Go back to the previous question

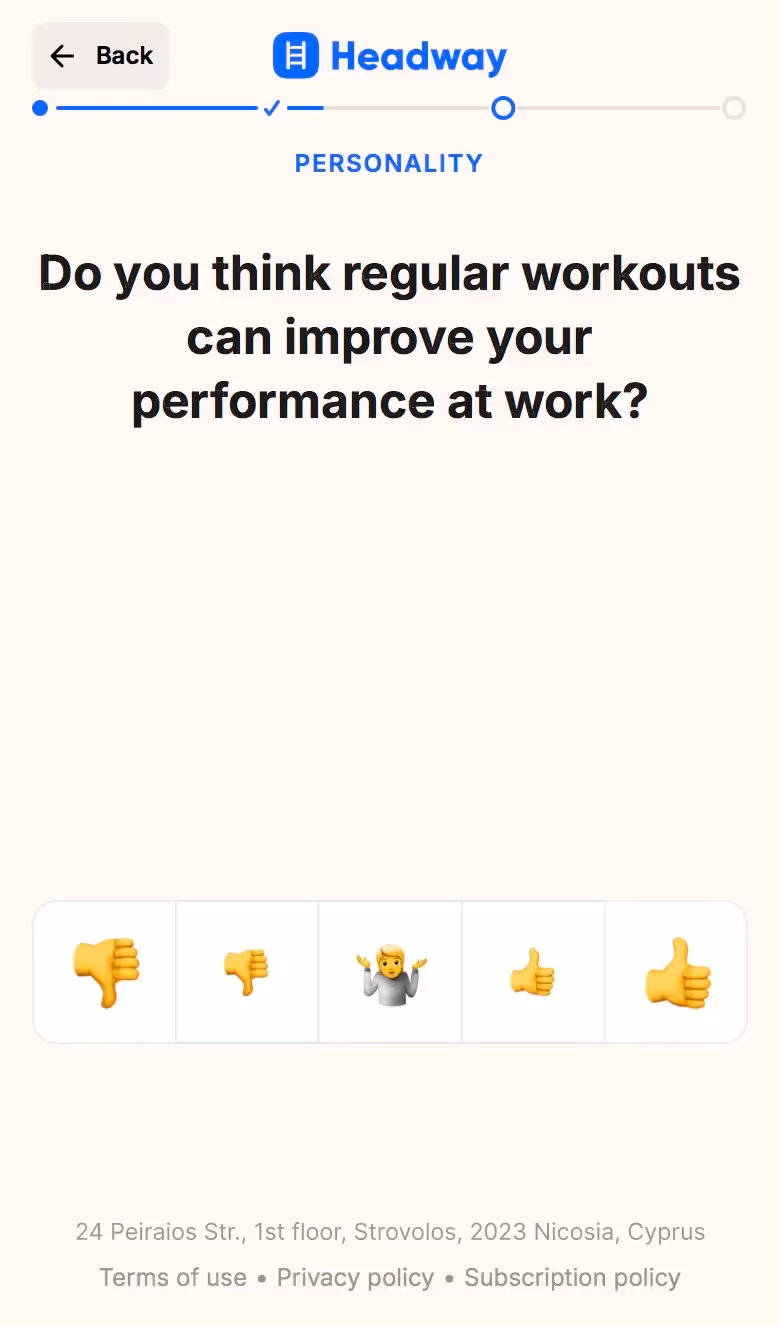[101, 56]
